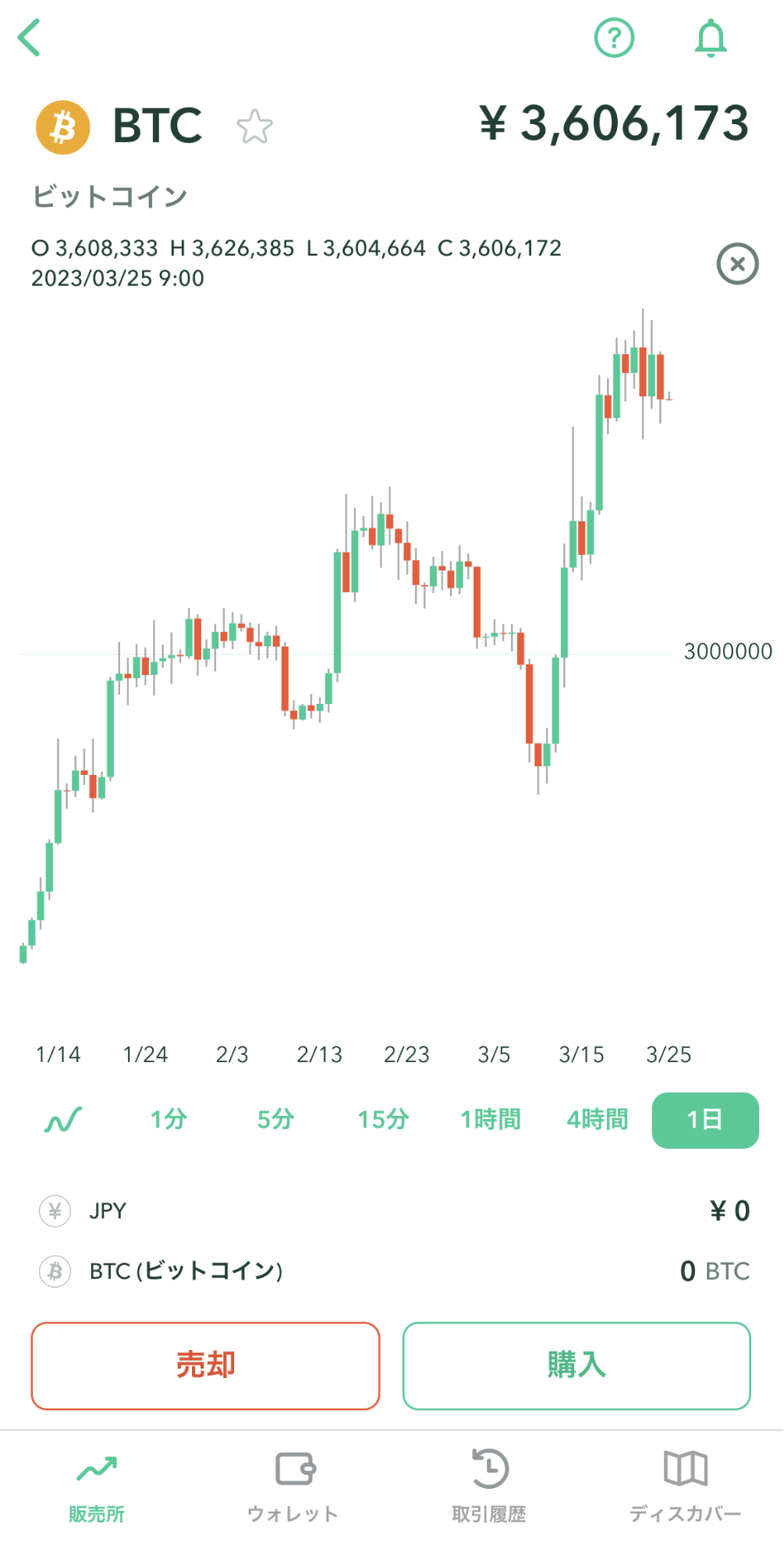Open notifications via the bell icon
The height and width of the screenshot is (1560, 784).
click(710, 39)
